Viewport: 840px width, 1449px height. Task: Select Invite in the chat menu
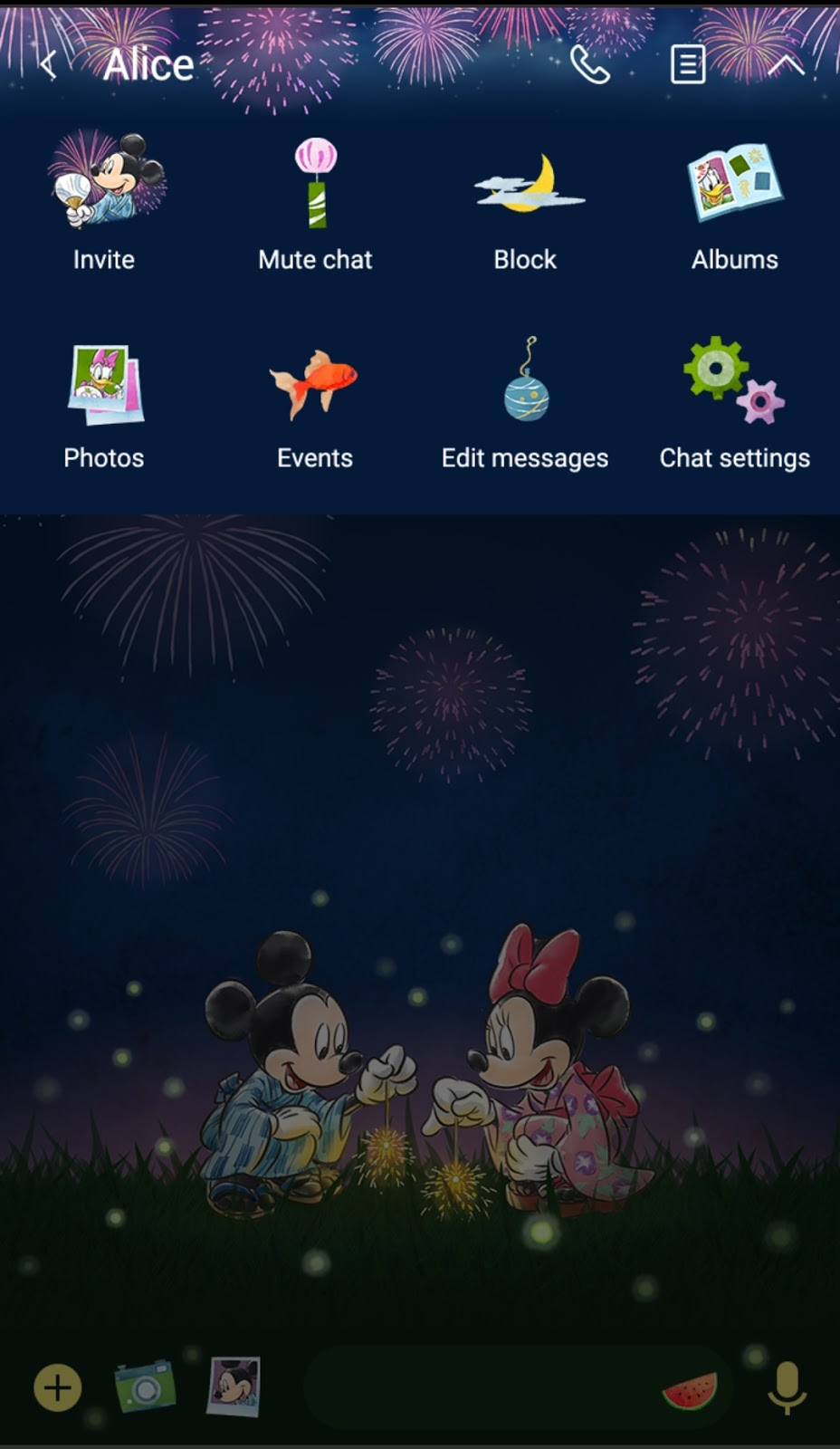coord(104,202)
